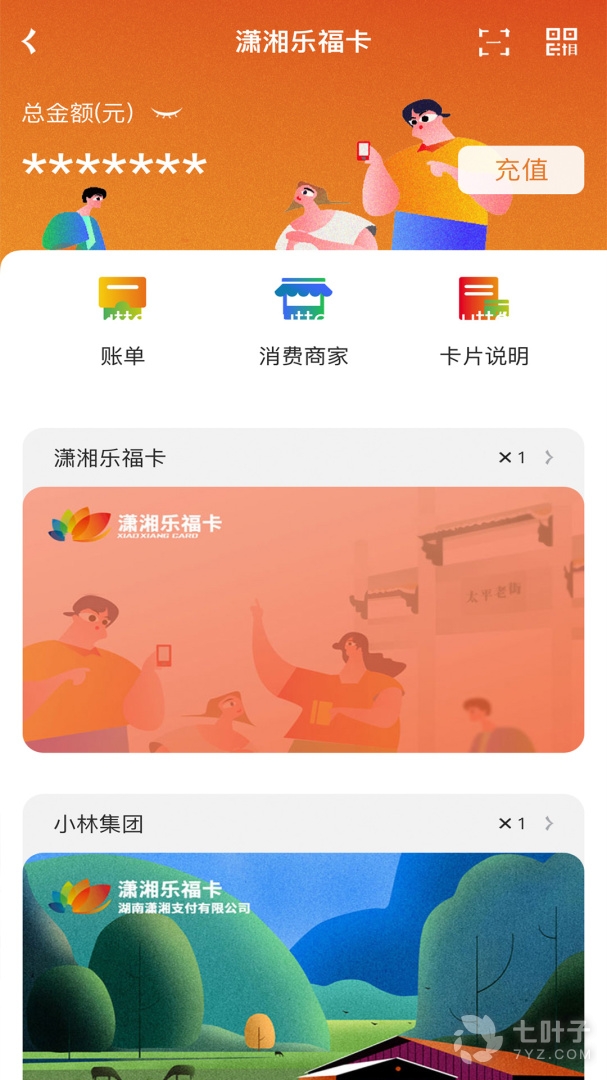Open 卡片说明 card instructions

pos(484,321)
